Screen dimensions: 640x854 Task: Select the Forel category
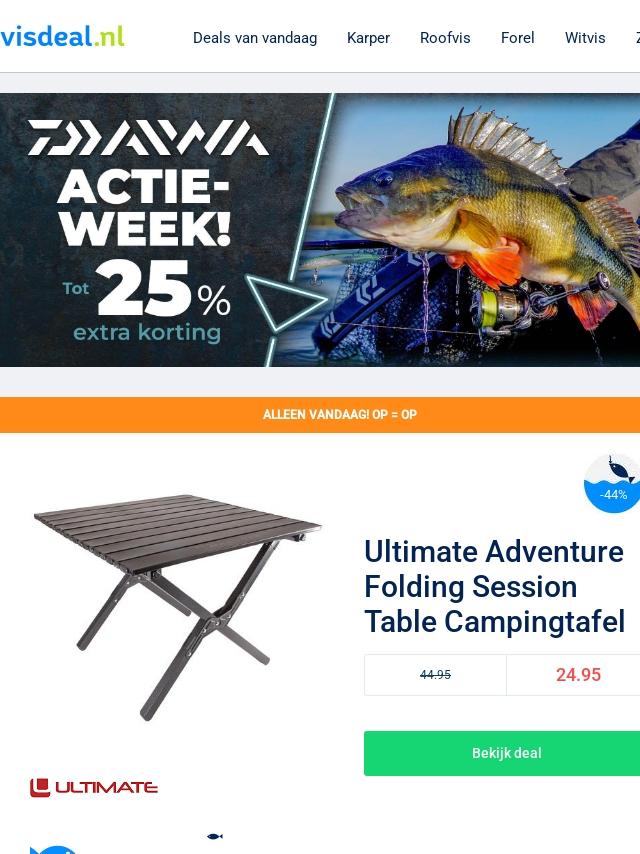(517, 38)
